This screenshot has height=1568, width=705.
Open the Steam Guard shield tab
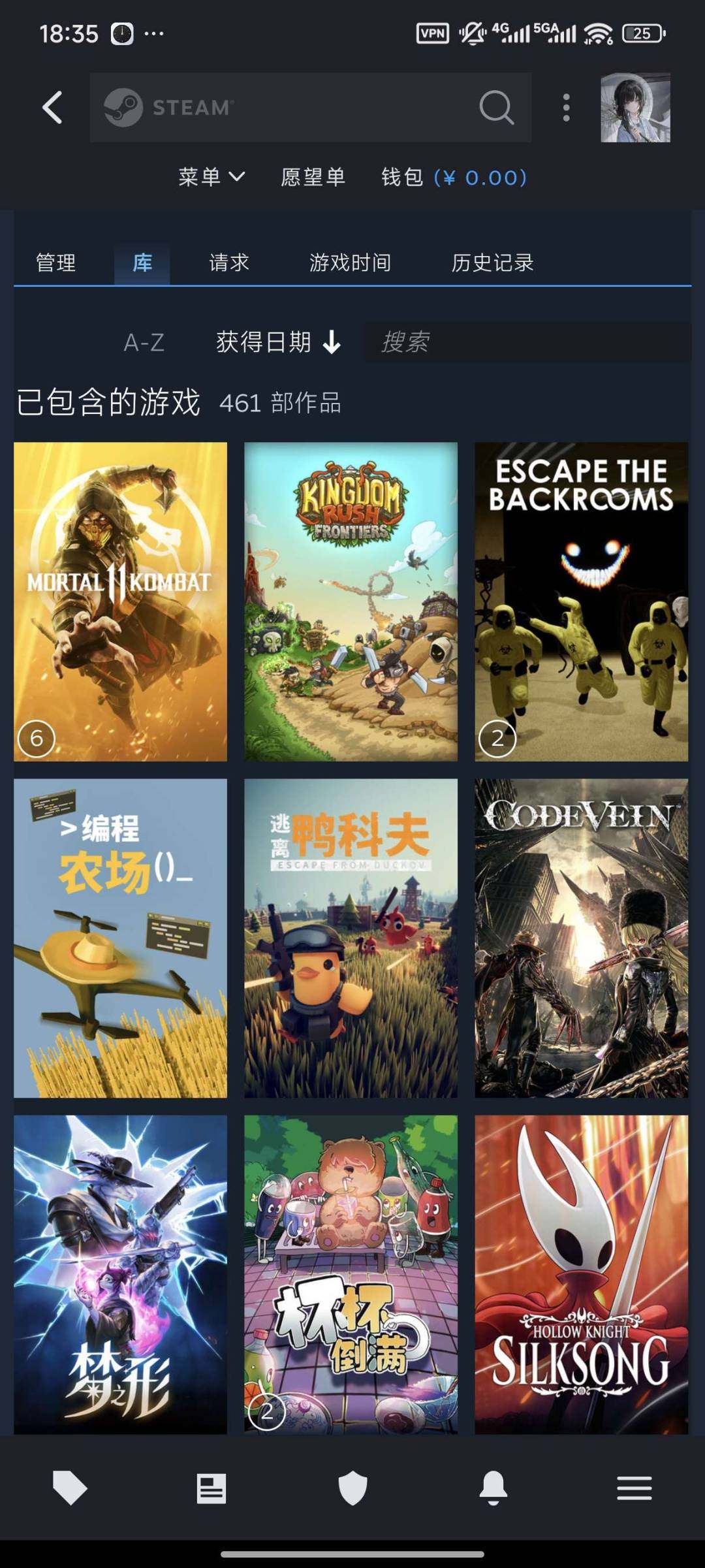(x=352, y=1488)
